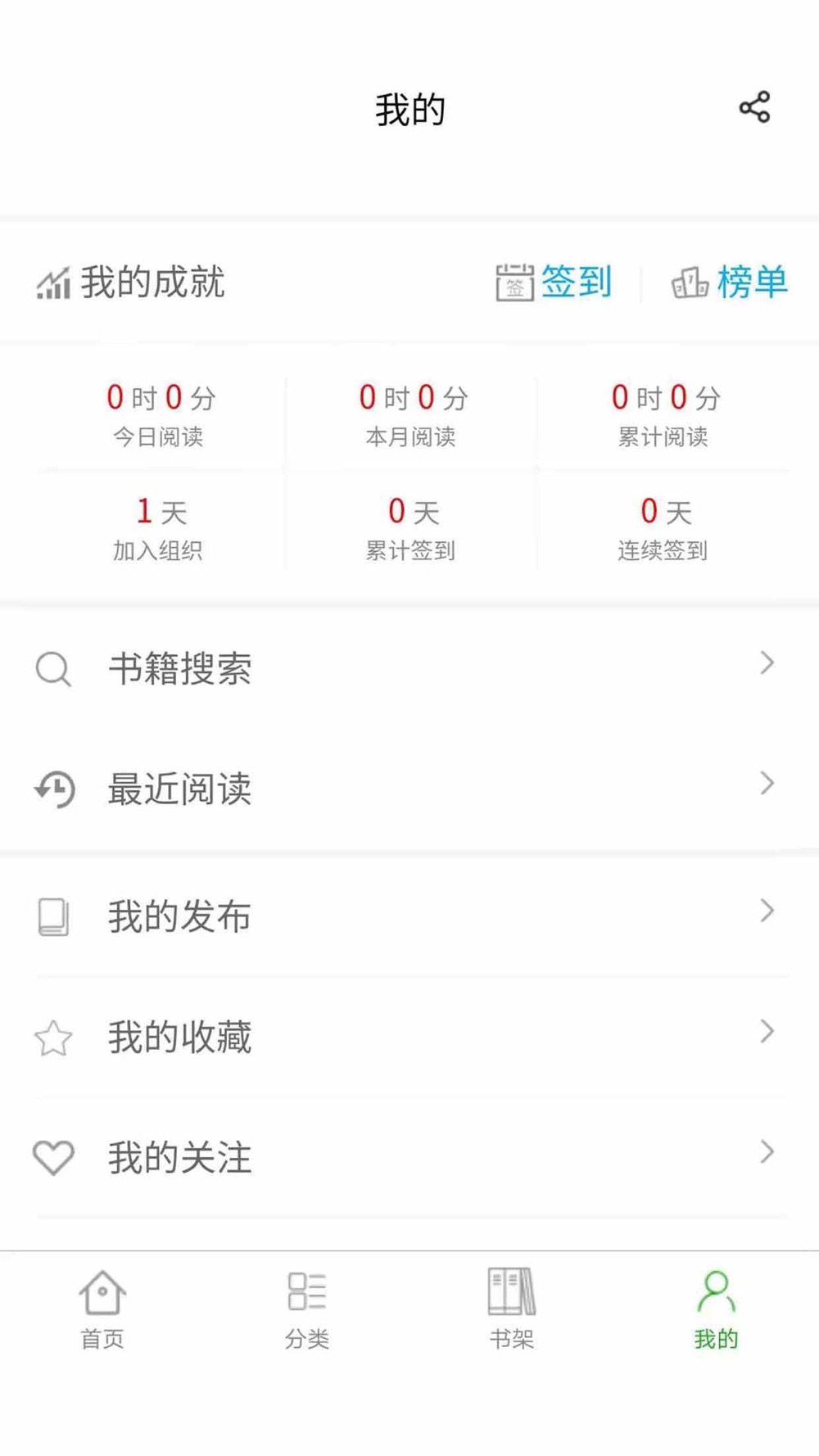This screenshot has height=1456, width=819.
Task: Open the 书架 bookshelf tab
Action: (512, 1309)
